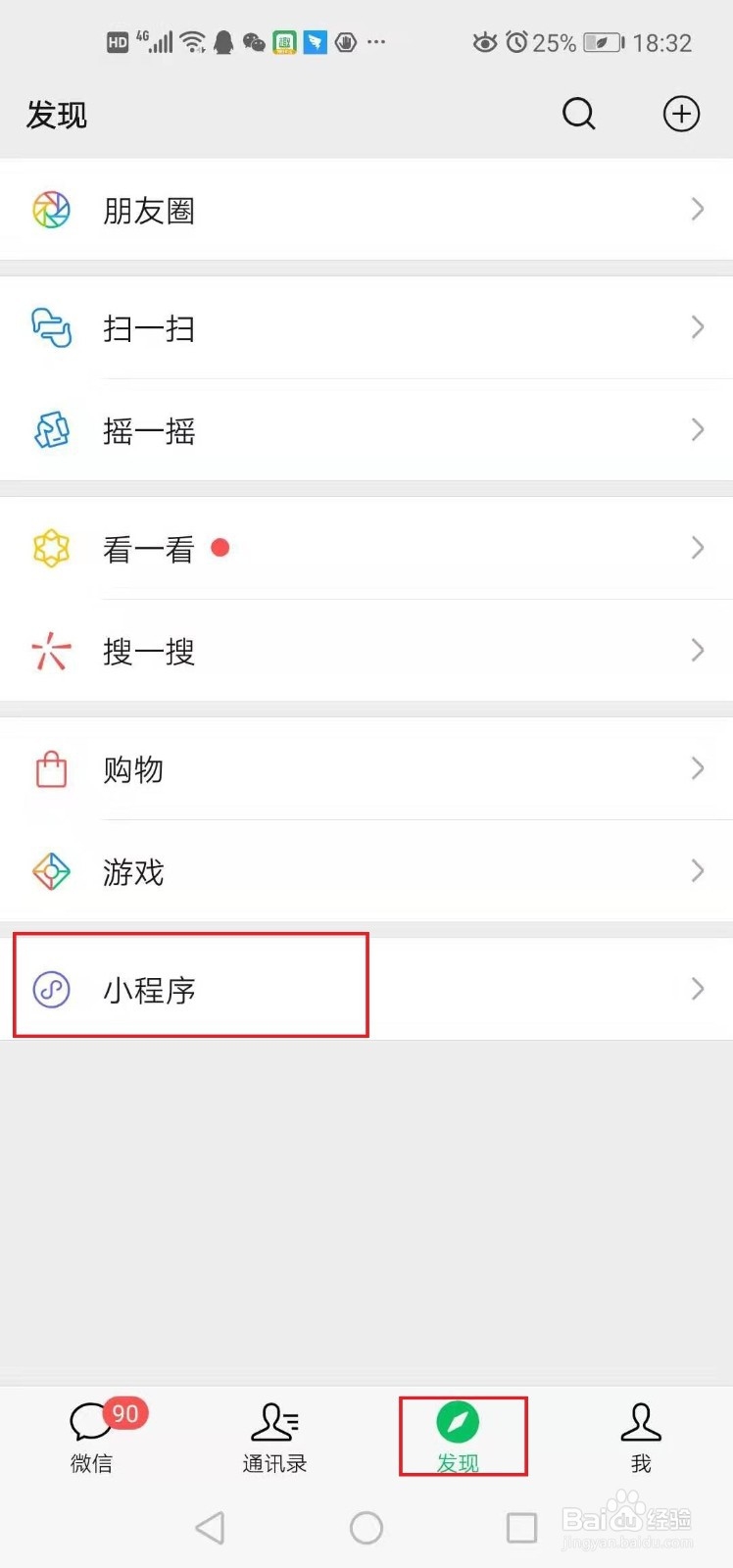The width and height of the screenshot is (733, 1568).
Task: Expand the 看一看 row chevron
Action: pyautogui.click(x=697, y=548)
